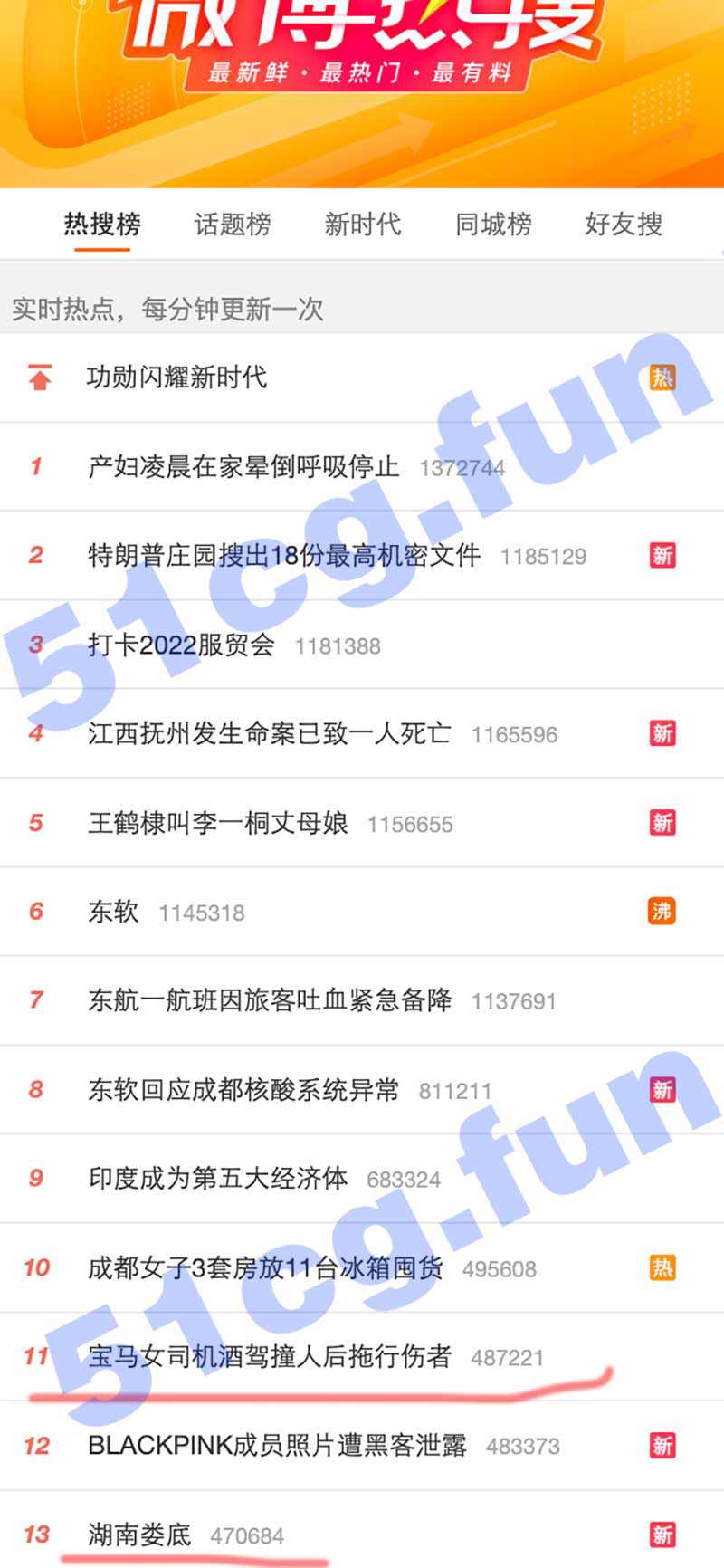Open the 湖南娄底 hot search entry
The height and width of the screenshot is (1568, 724).
(139, 1535)
